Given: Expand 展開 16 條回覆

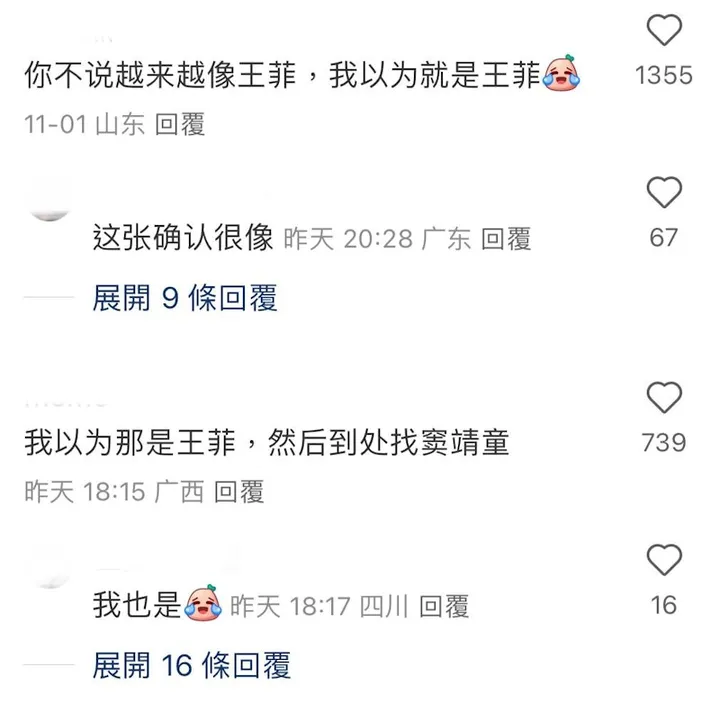Looking at the screenshot, I should pyautogui.click(x=190, y=665).
